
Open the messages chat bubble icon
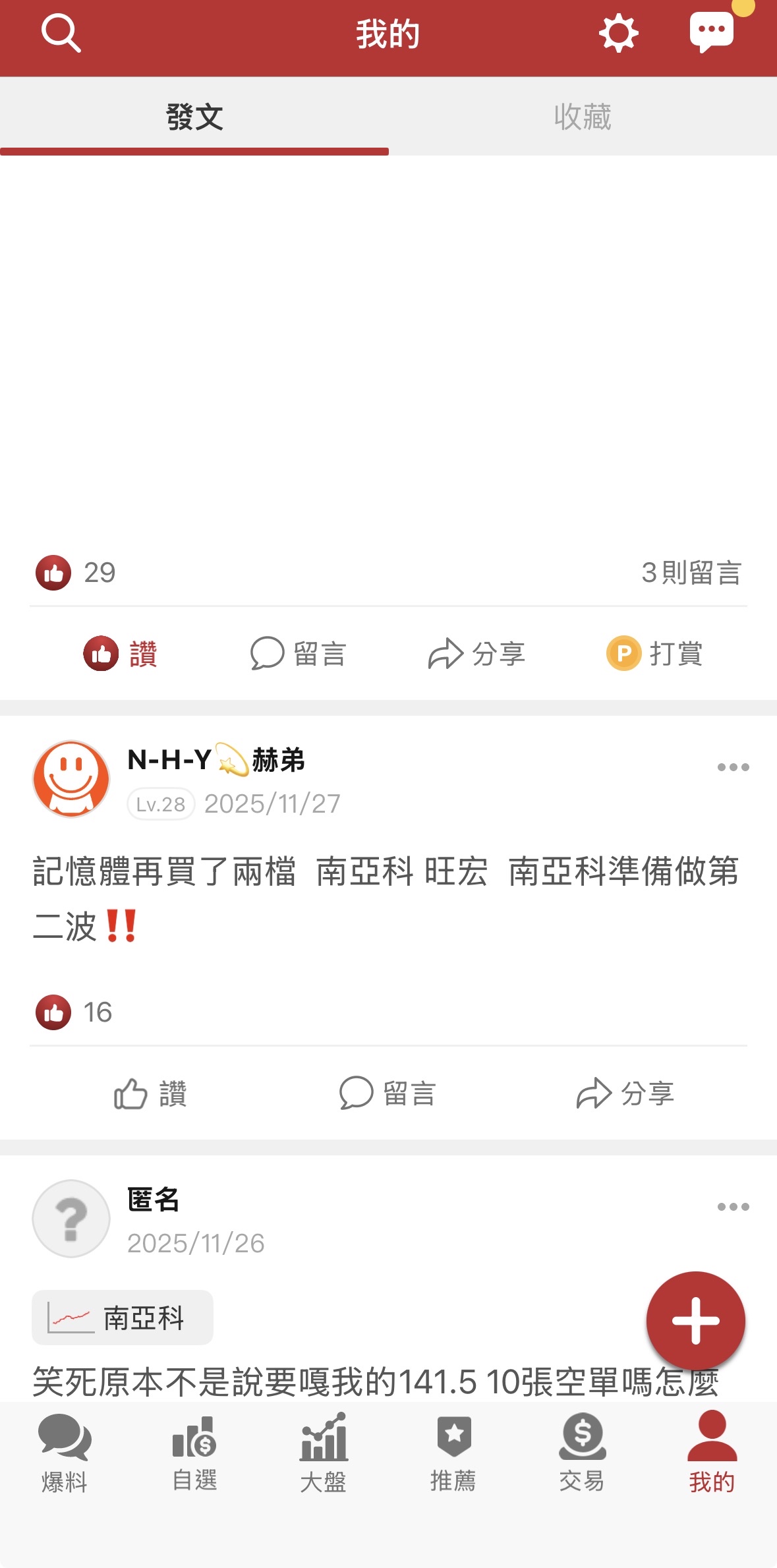click(711, 32)
